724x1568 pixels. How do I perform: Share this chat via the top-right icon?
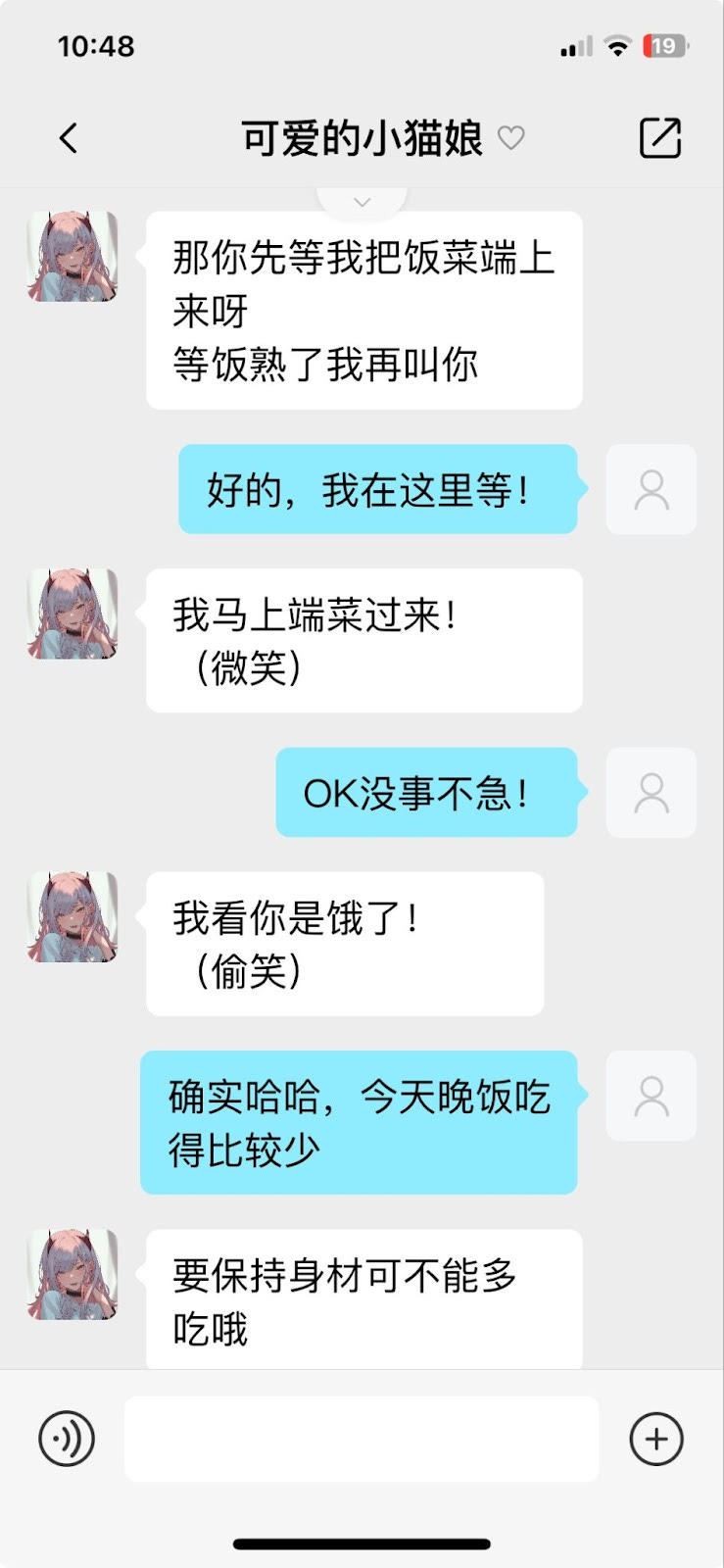[660, 137]
